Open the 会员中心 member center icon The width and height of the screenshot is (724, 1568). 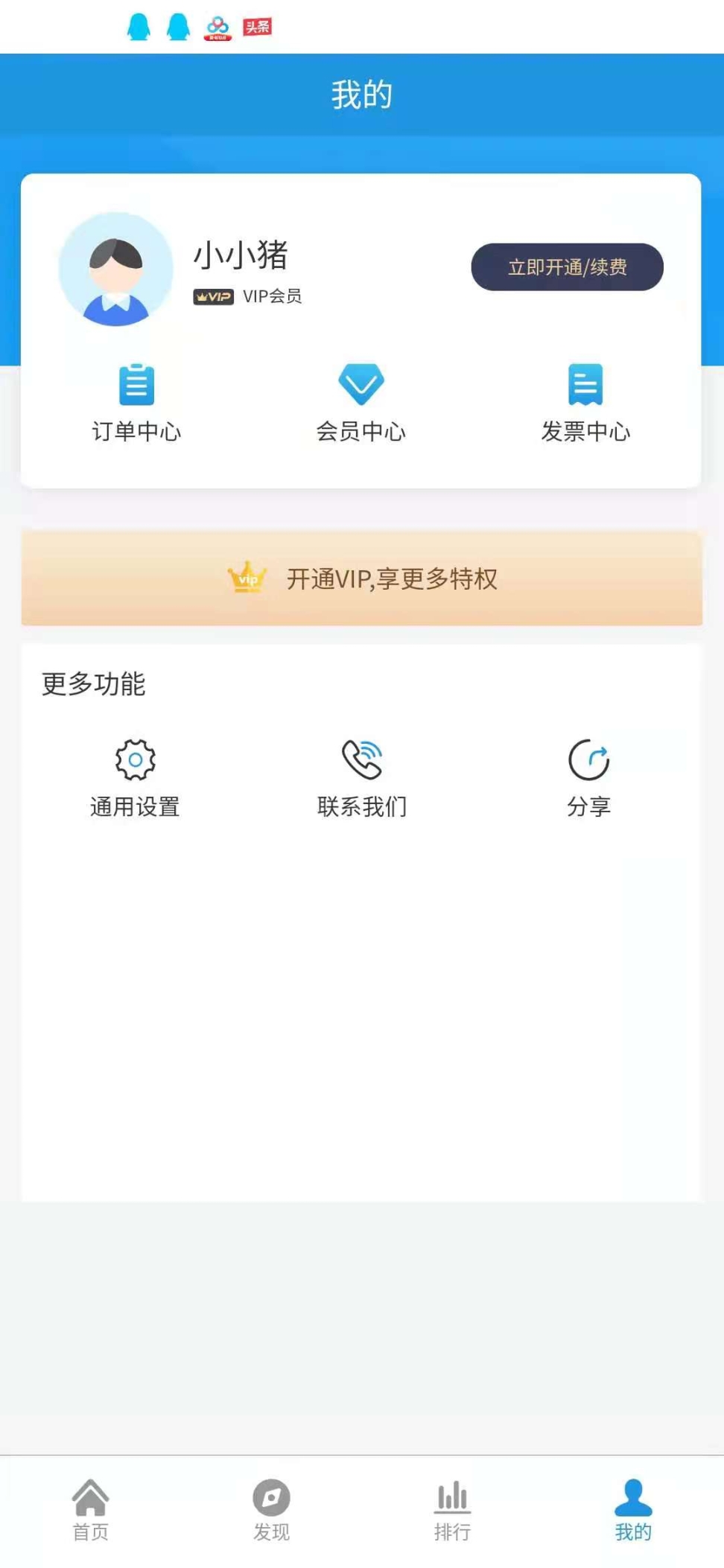tap(362, 402)
